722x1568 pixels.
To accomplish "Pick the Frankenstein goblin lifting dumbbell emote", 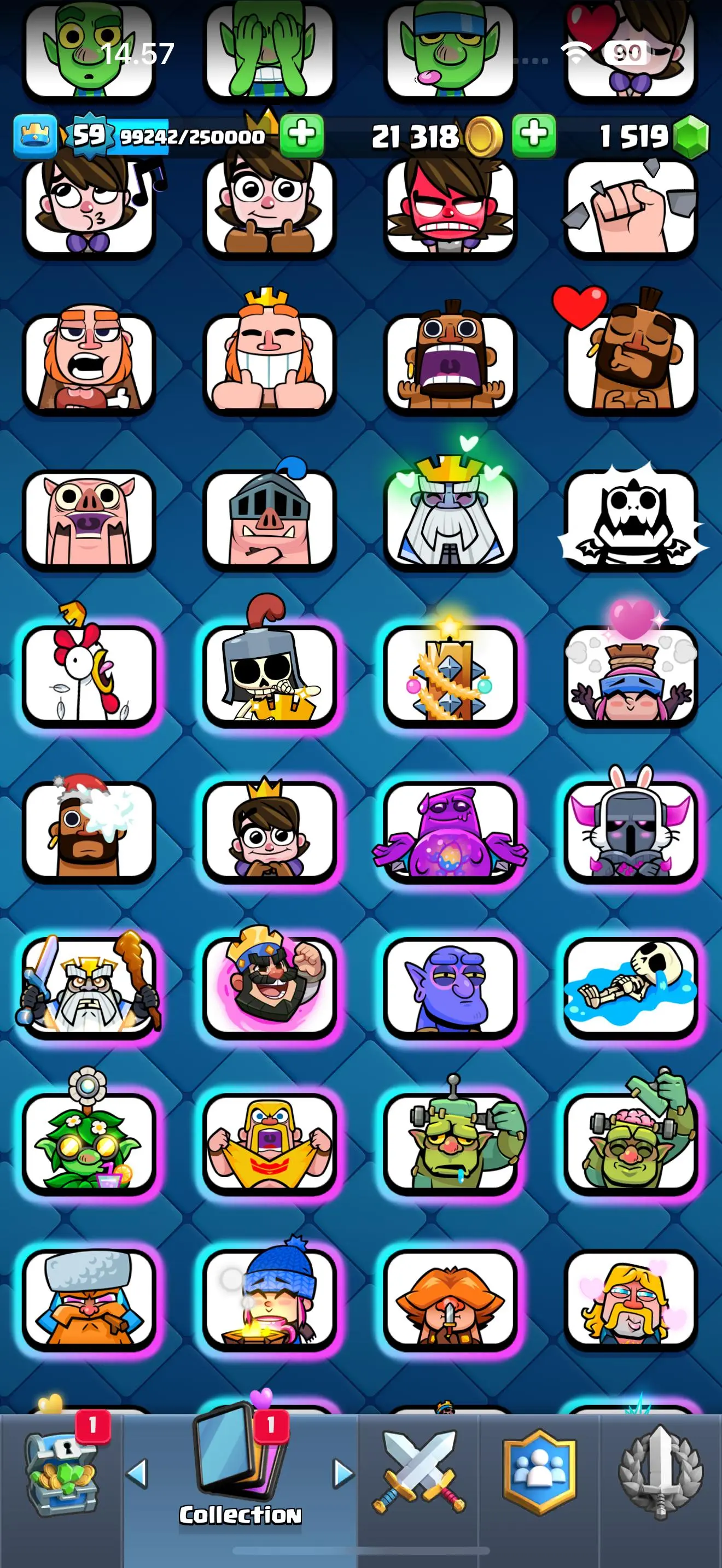I will [450, 1142].
